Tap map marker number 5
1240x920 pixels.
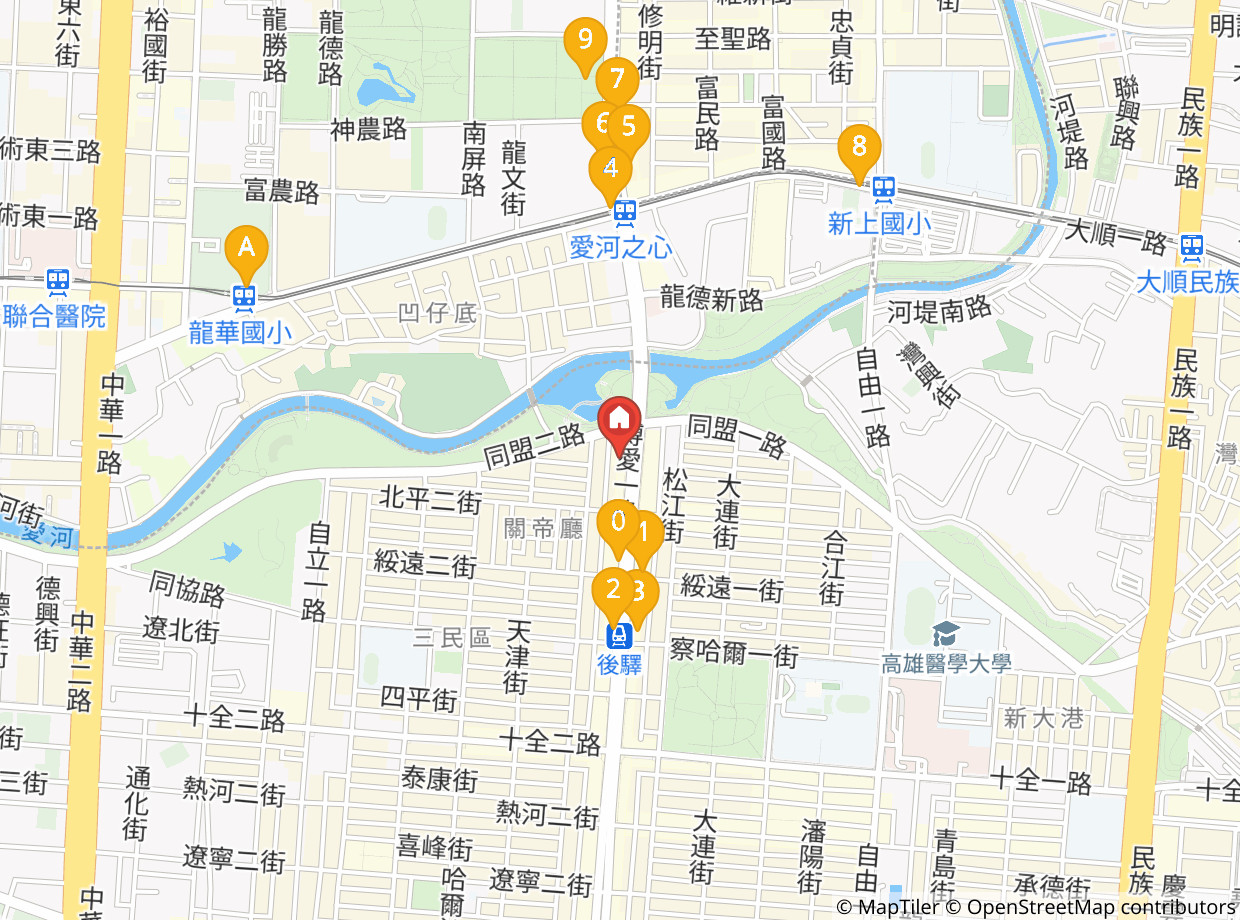pos(630,127)
